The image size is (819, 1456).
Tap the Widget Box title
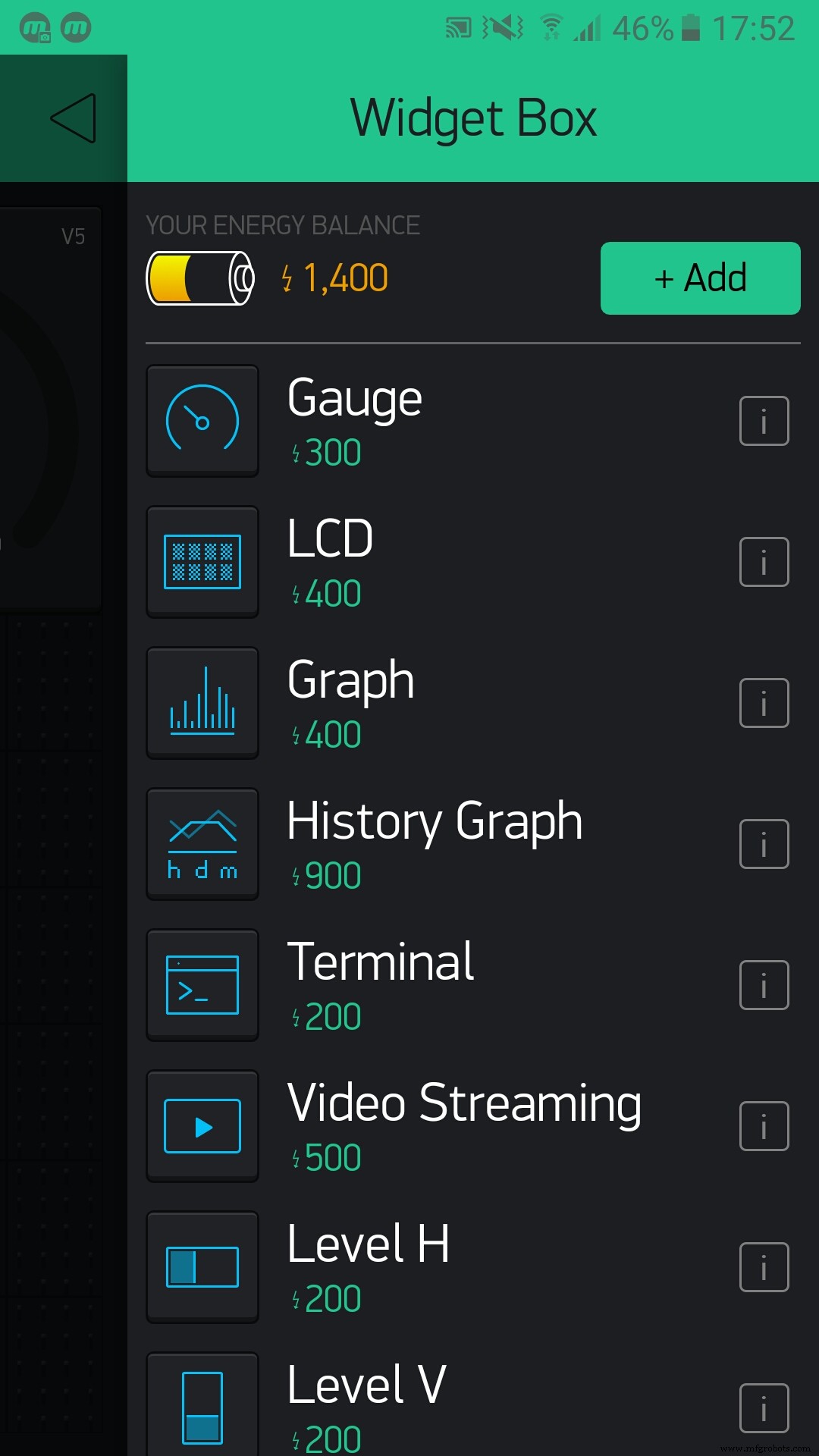pyautogui.click(x=473, y=118)
